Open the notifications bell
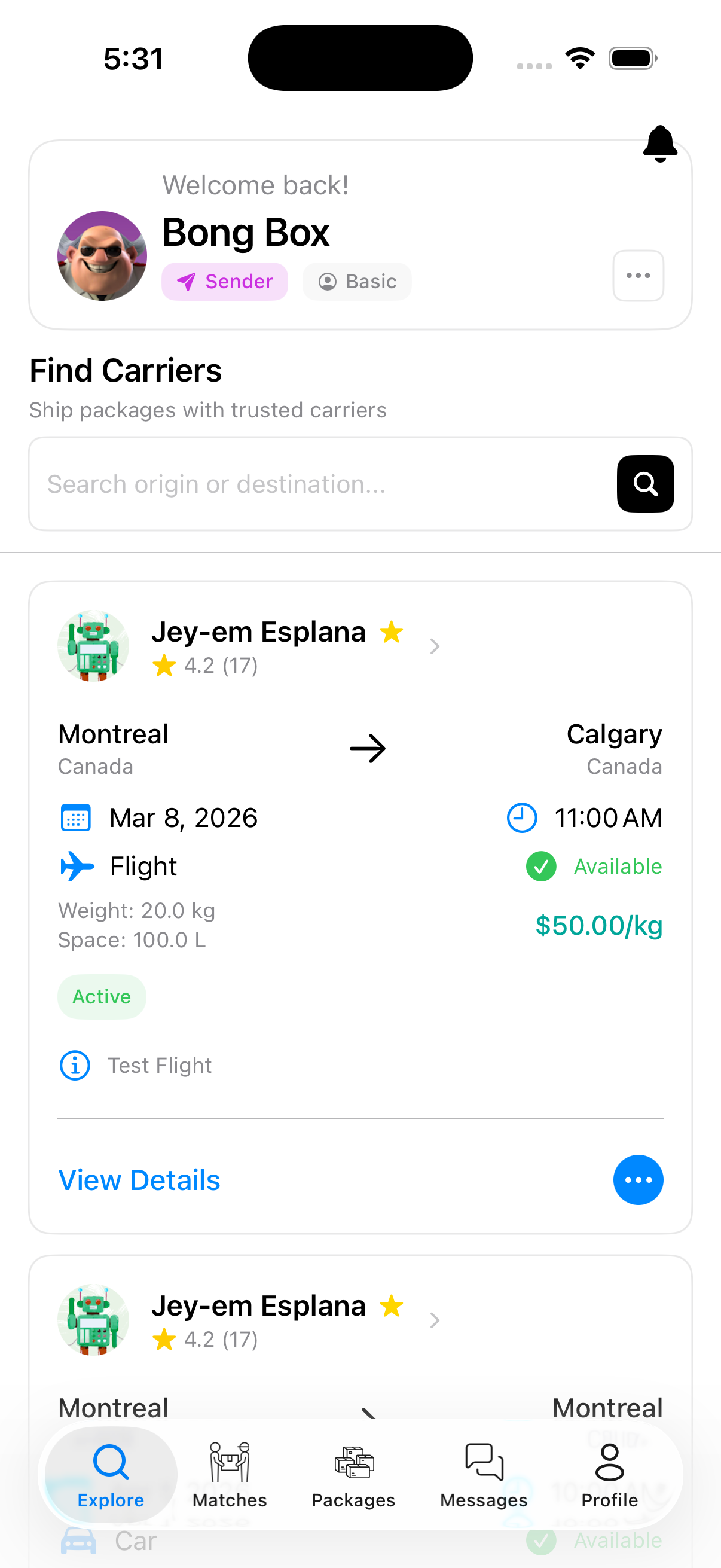 pos(660,144)
